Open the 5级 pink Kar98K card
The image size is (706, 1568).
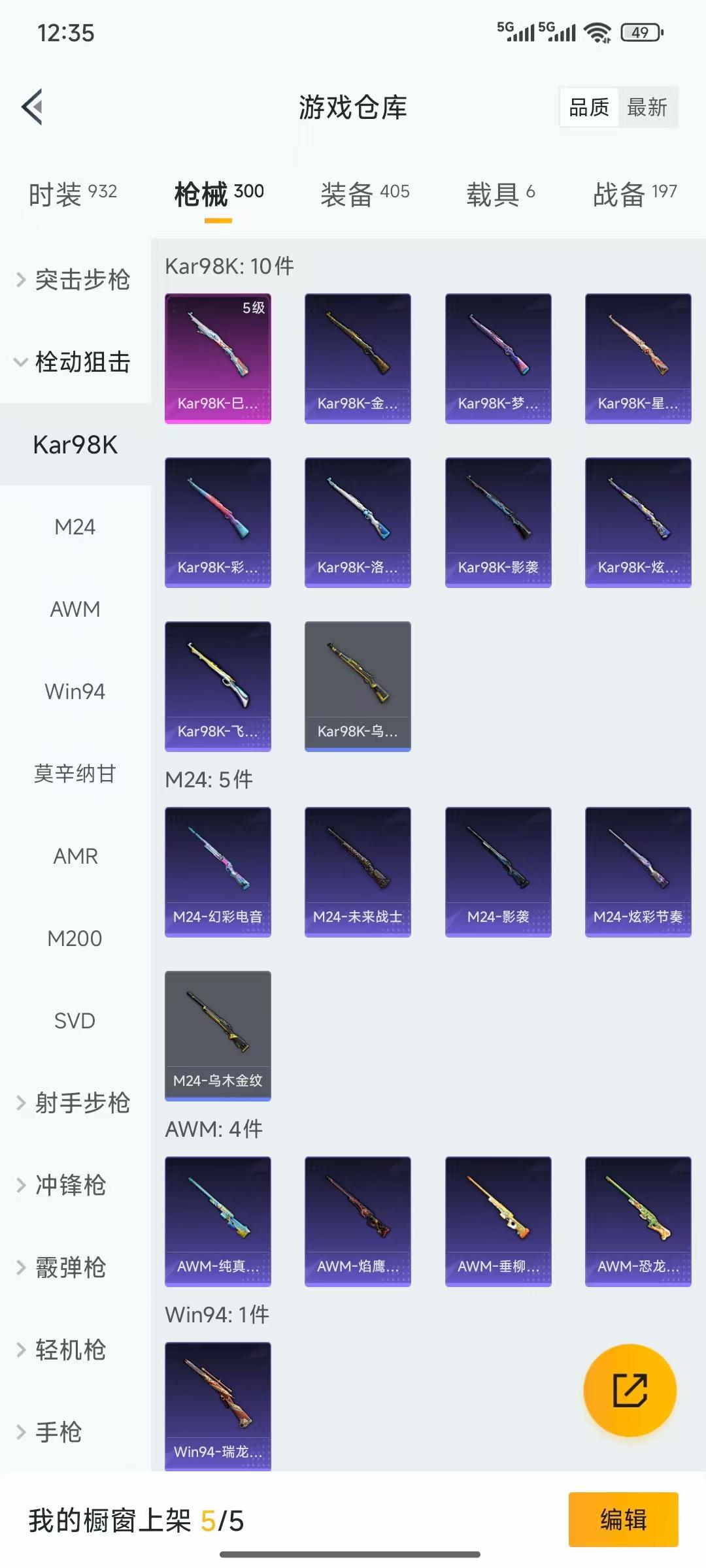click(218, 356)
